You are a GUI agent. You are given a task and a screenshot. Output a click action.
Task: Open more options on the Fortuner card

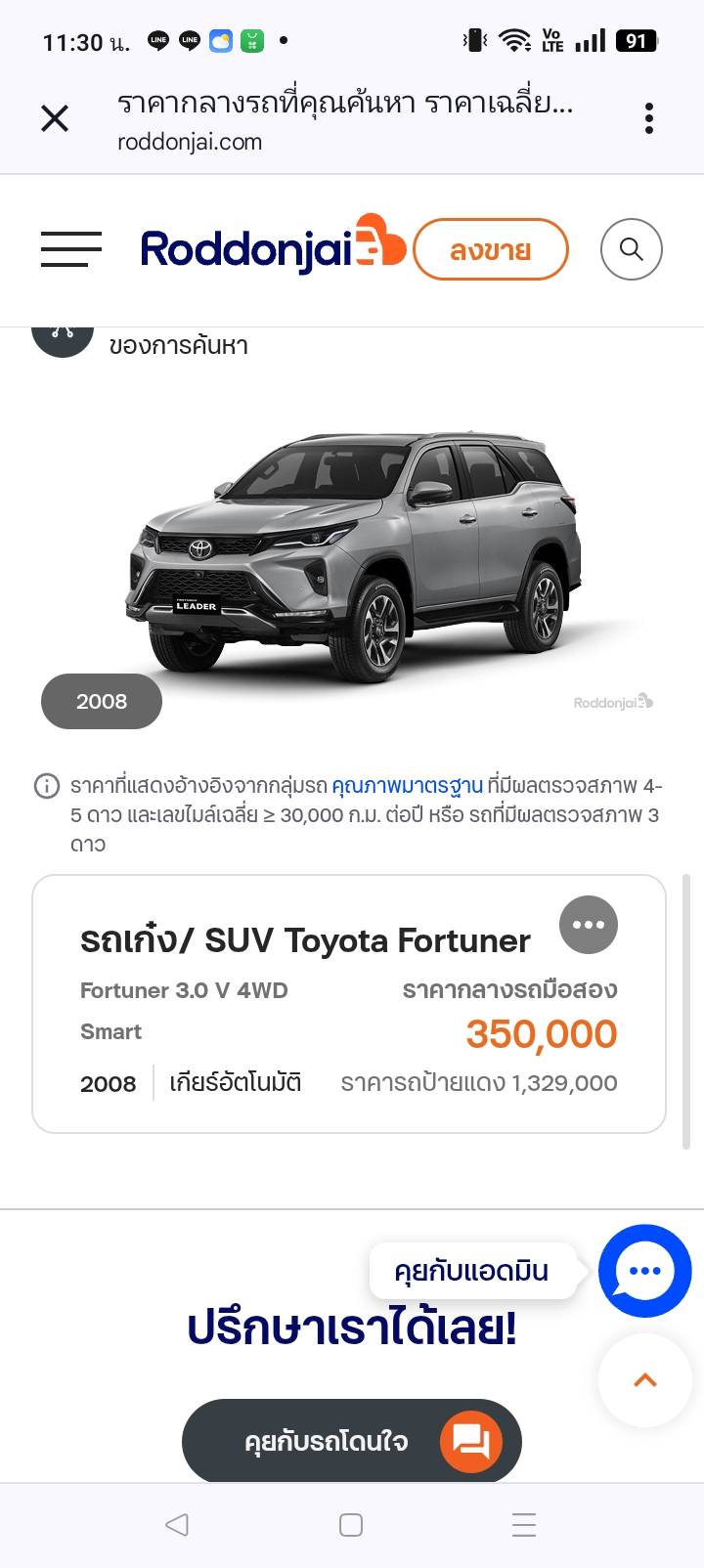[x=589, y=925]
